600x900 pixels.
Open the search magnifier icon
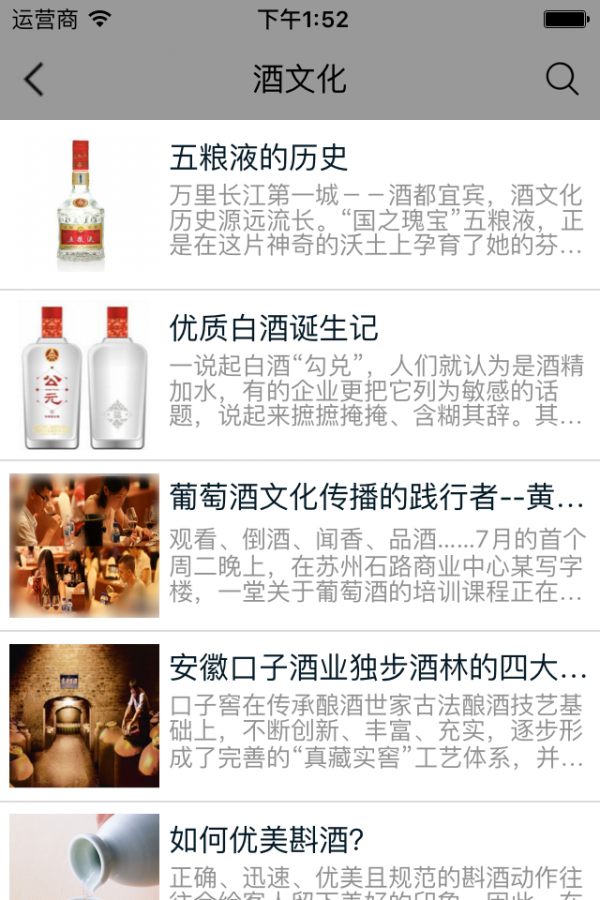point(562,80)
